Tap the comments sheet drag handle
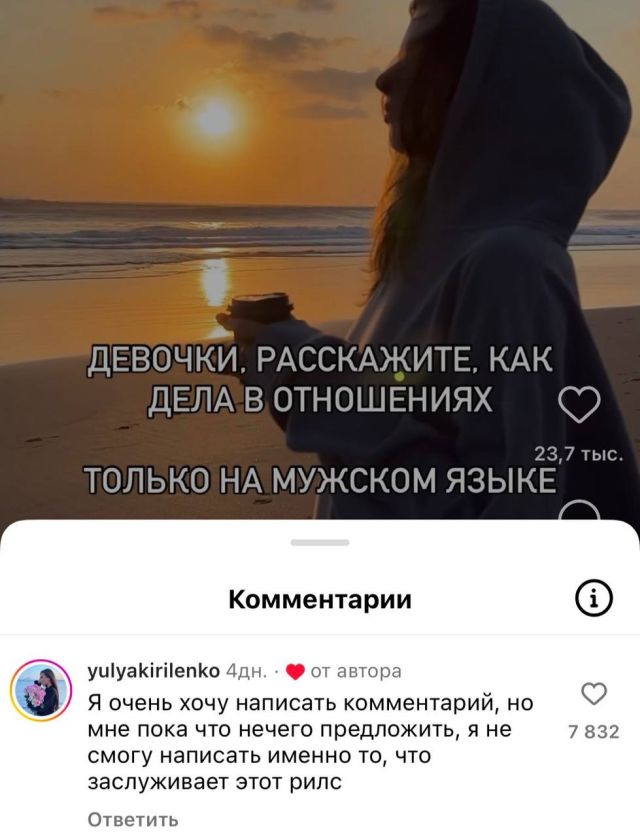Screen dimensions: 640x837 coord(320,542)
